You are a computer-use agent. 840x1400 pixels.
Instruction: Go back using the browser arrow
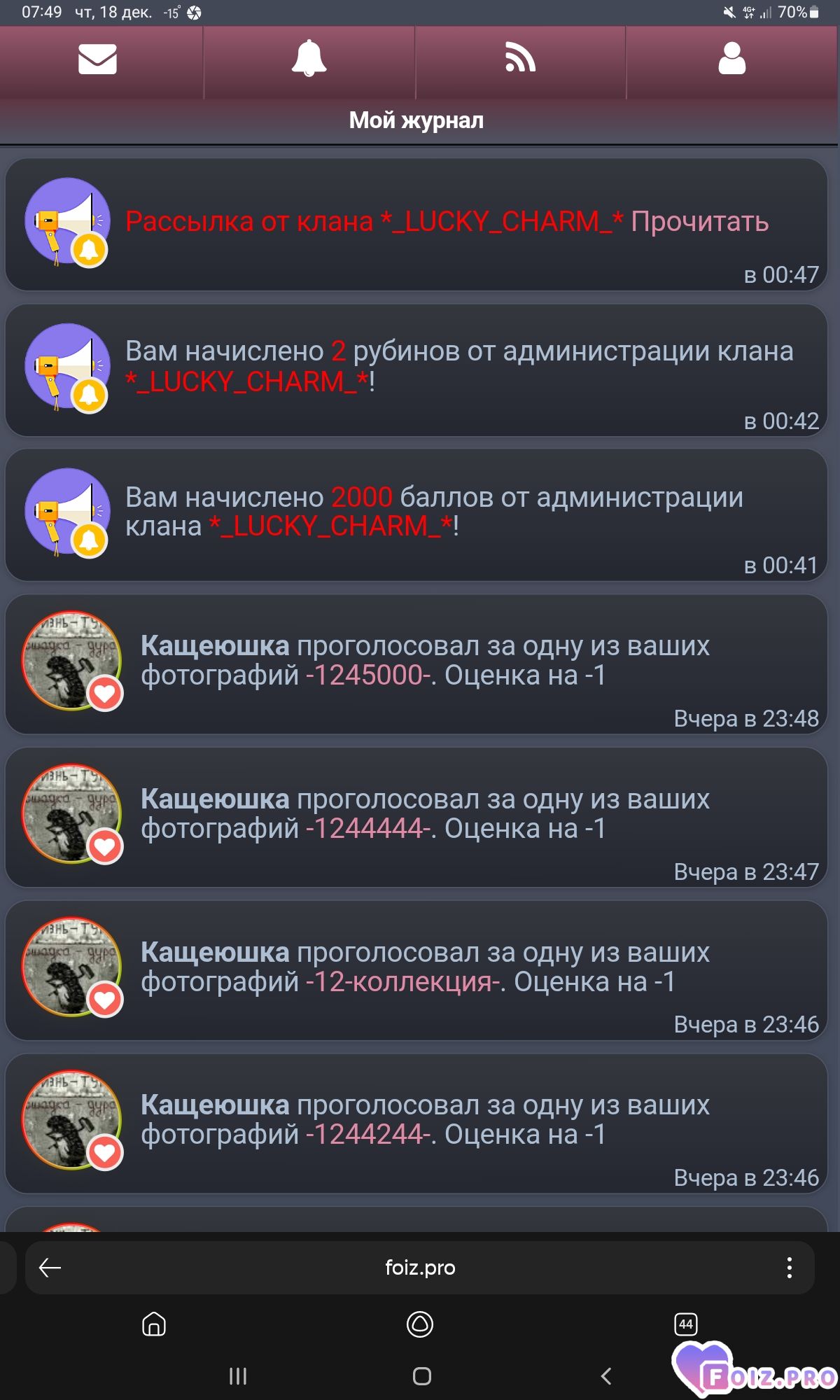tap(50, 1268)
